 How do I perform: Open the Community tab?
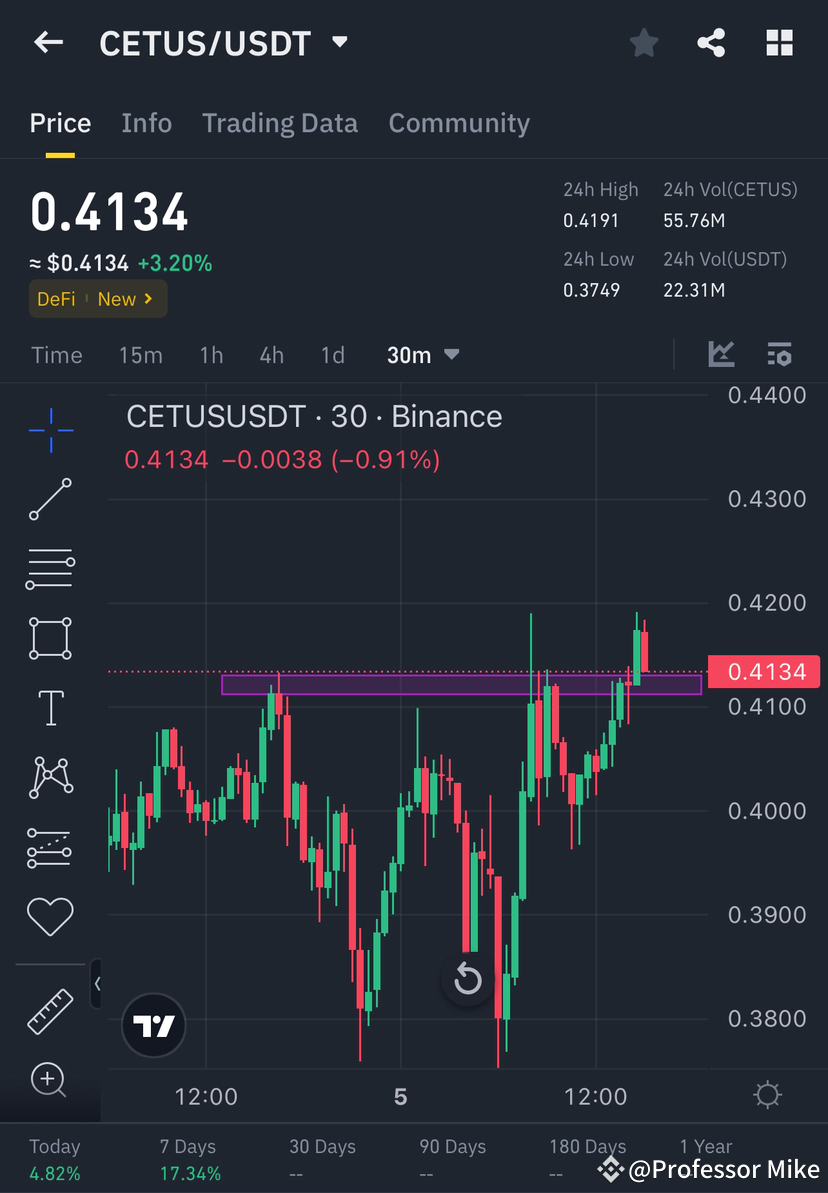pyautogui.click(x=459, y=122)
